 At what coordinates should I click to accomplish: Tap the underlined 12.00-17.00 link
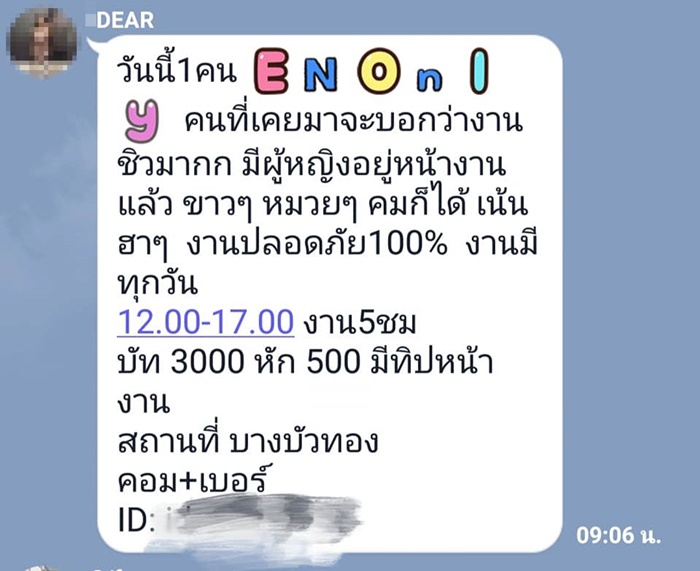point(205,324)
